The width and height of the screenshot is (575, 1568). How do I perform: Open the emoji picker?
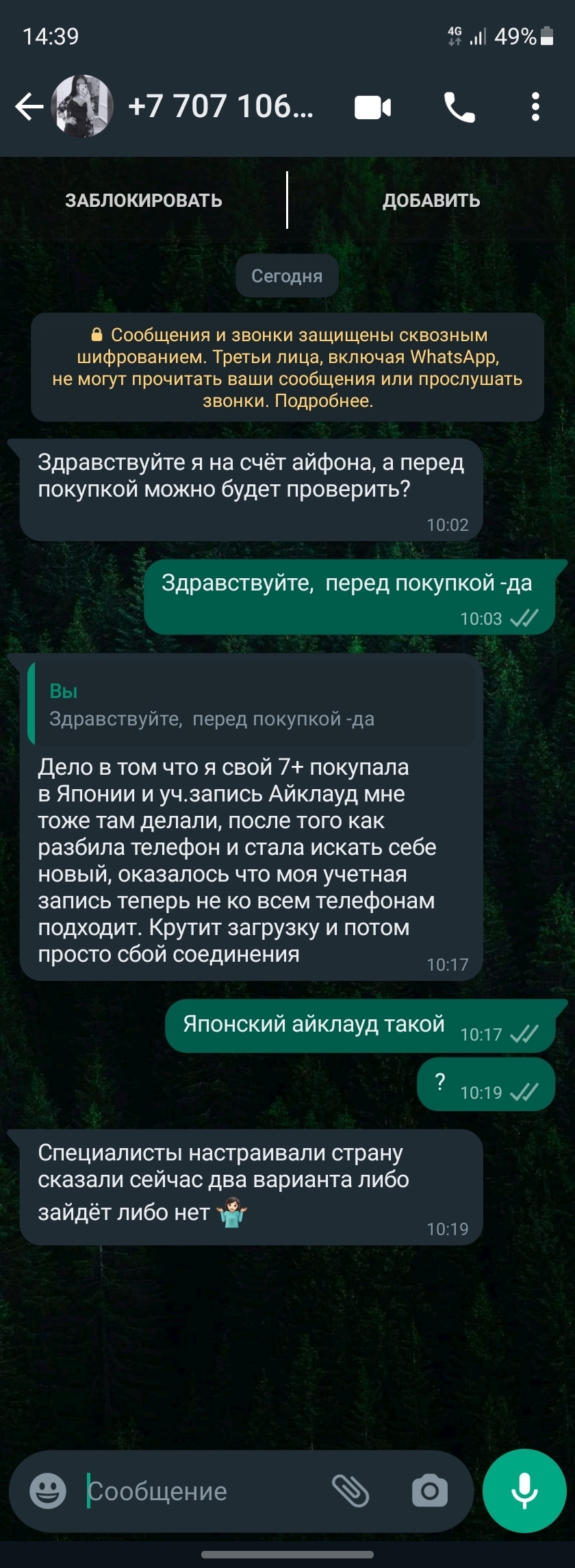pyautogui.click(x=48, y=1491)
